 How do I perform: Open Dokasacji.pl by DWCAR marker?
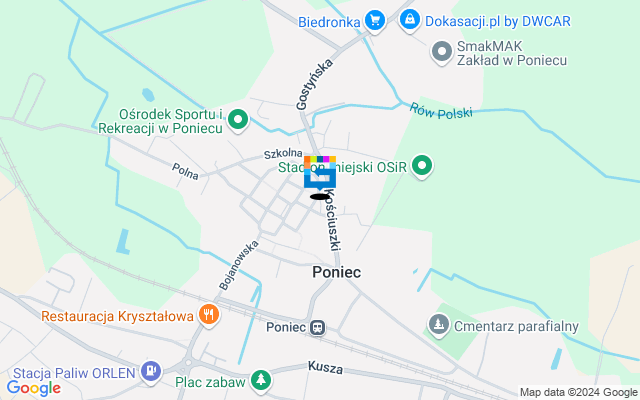(x=409, y=19)
